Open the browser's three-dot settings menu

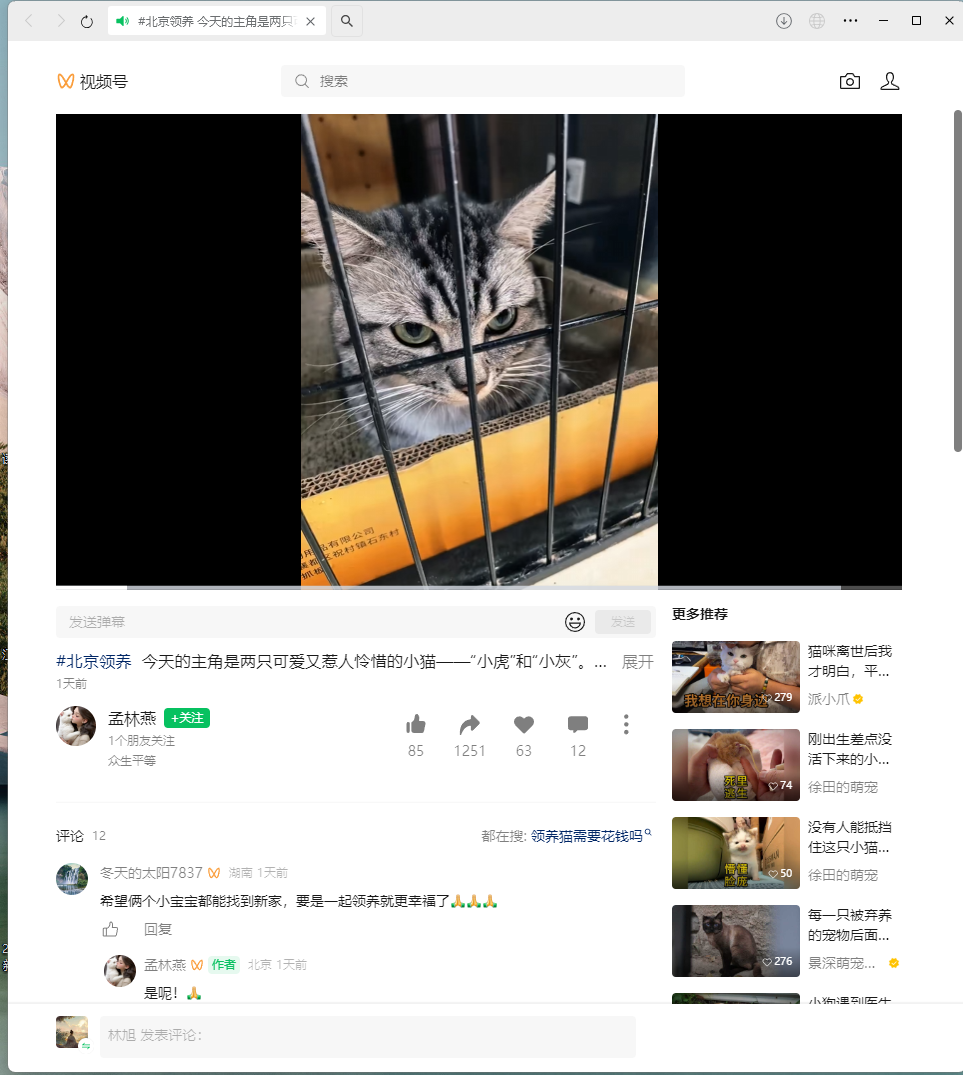pos(851,20)
